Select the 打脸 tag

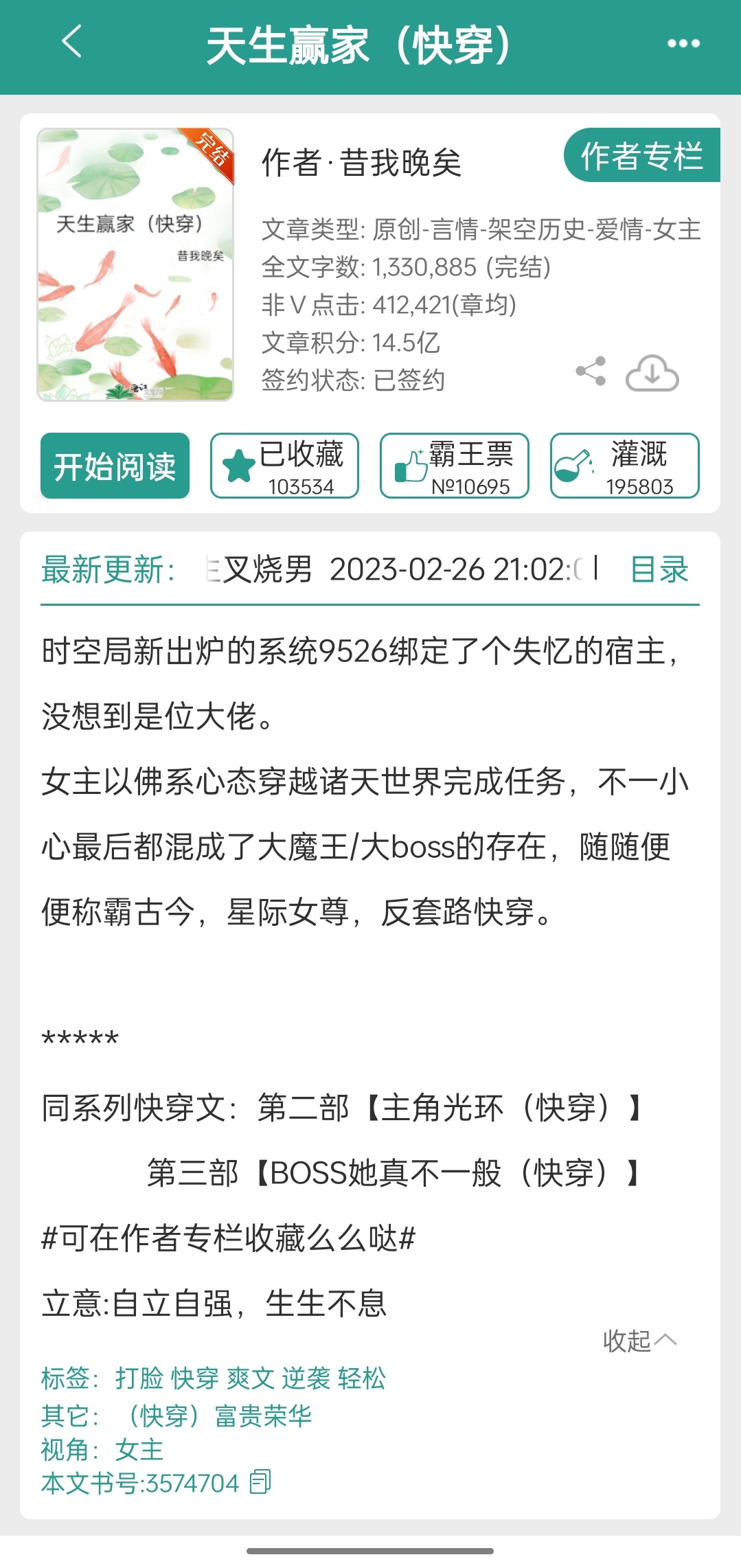139,1378
